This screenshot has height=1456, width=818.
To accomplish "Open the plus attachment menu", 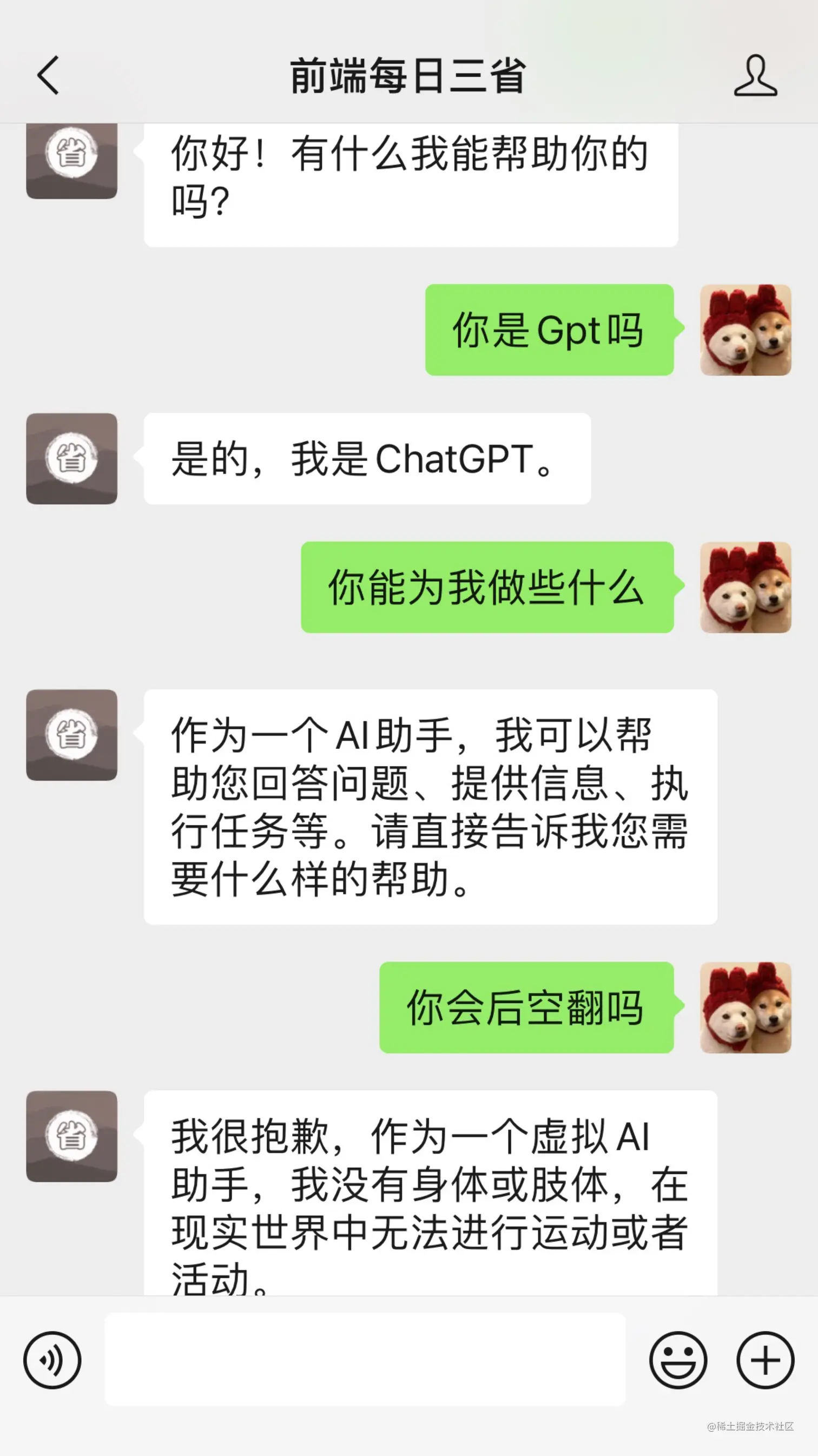I will 765,1359.
